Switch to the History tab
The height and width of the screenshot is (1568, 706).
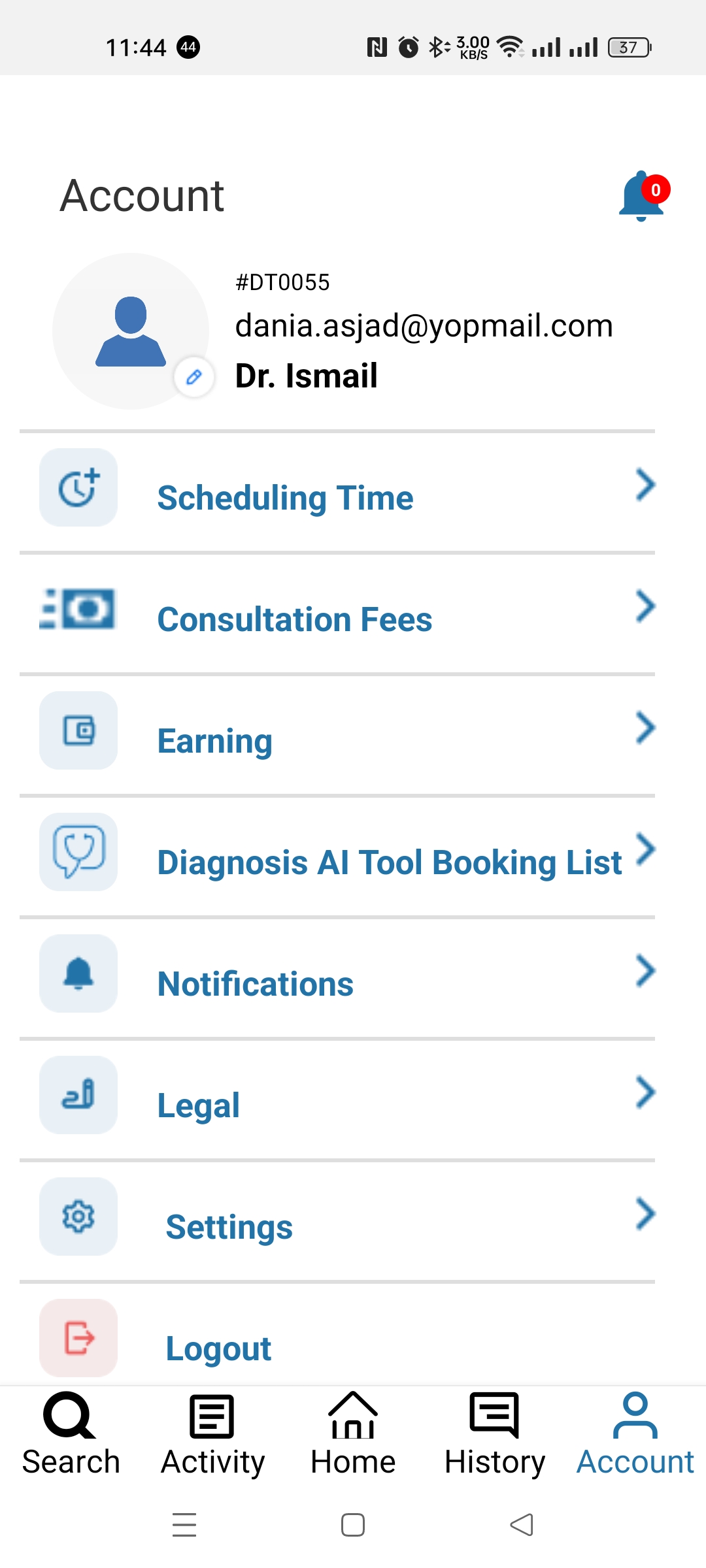pos(495,1434)
